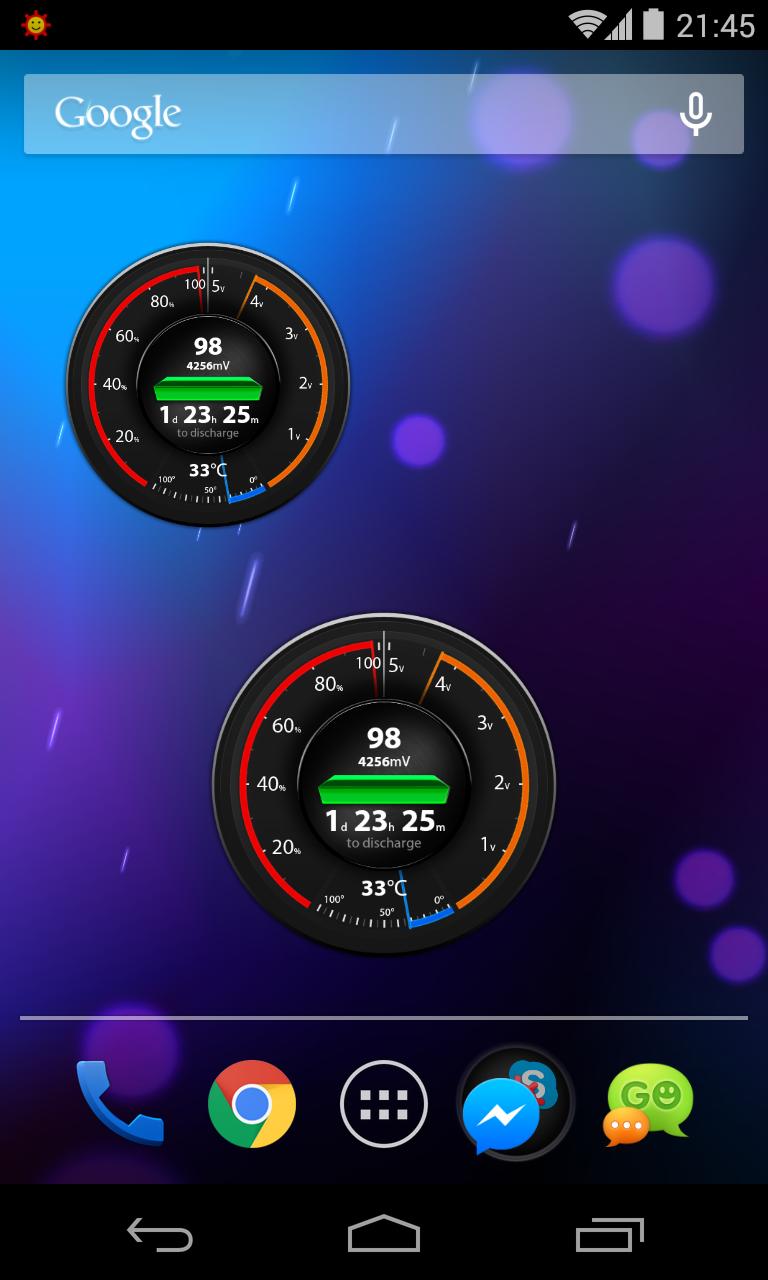
Task: Go back using the navigation bar
Action: [160, 1234]
